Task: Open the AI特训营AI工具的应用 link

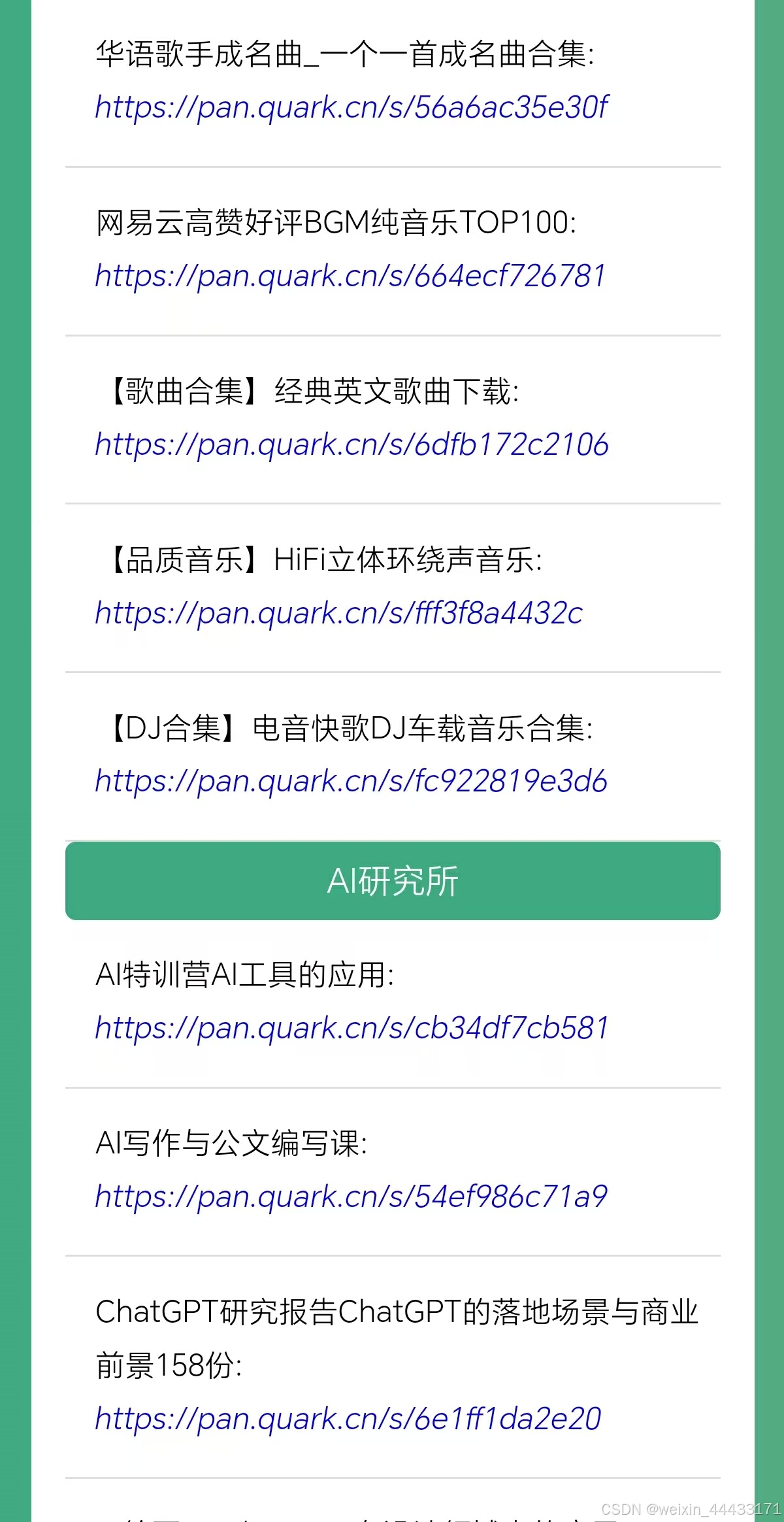Action: [x=351, y=1029]
